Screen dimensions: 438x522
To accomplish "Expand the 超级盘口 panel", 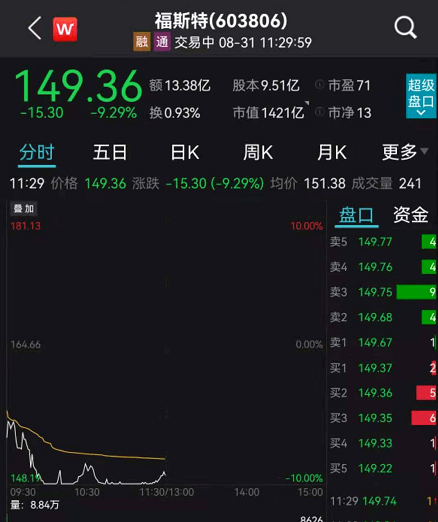I will pos(421,96).
